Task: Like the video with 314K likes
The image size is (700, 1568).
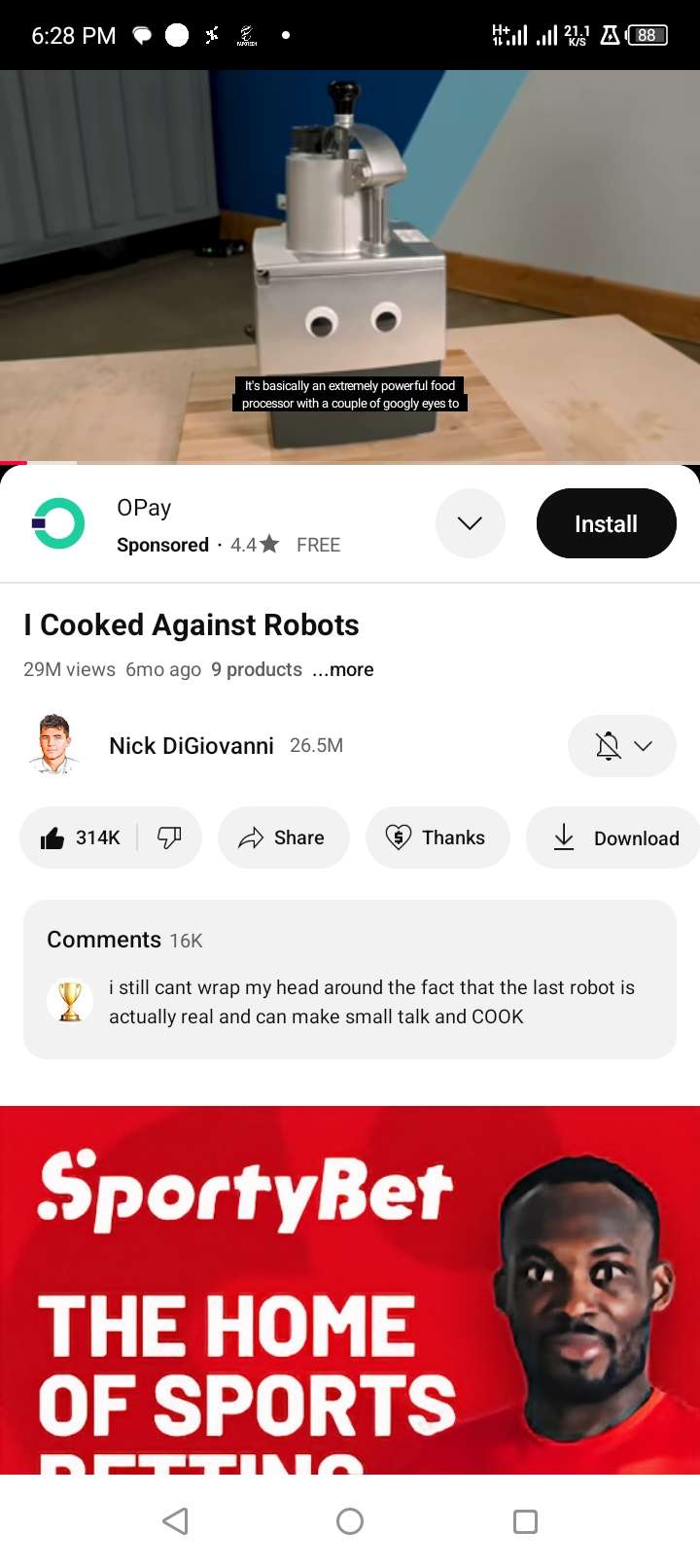Action: tap(82, 837)
